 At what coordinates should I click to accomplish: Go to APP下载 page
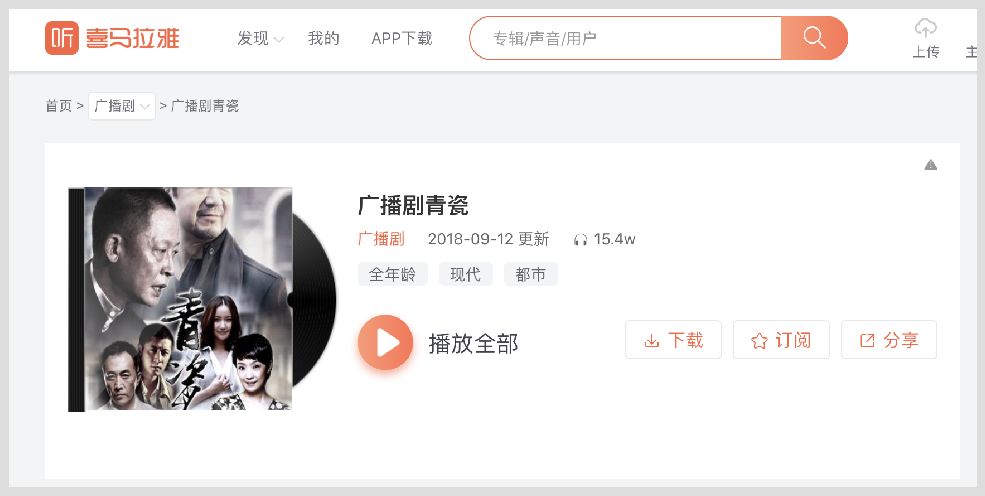point(401,39)
